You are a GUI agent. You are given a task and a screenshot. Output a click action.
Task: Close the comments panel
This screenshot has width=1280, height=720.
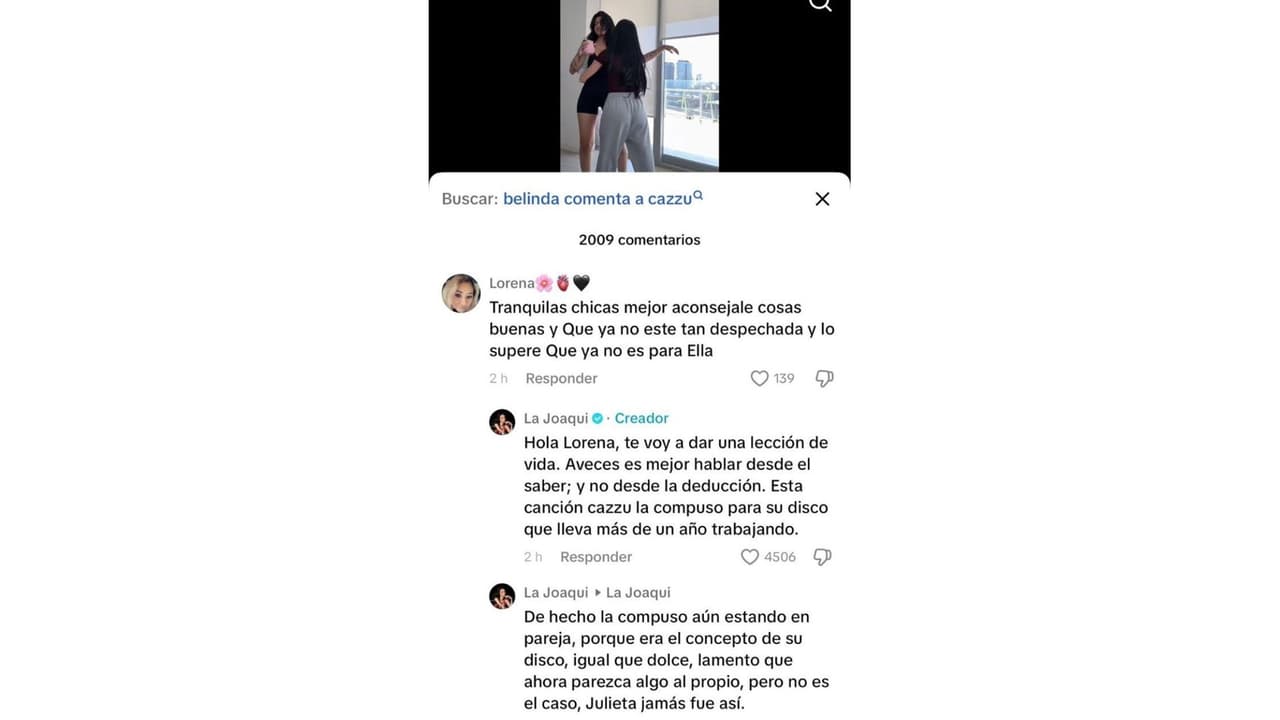click(822, 199)
